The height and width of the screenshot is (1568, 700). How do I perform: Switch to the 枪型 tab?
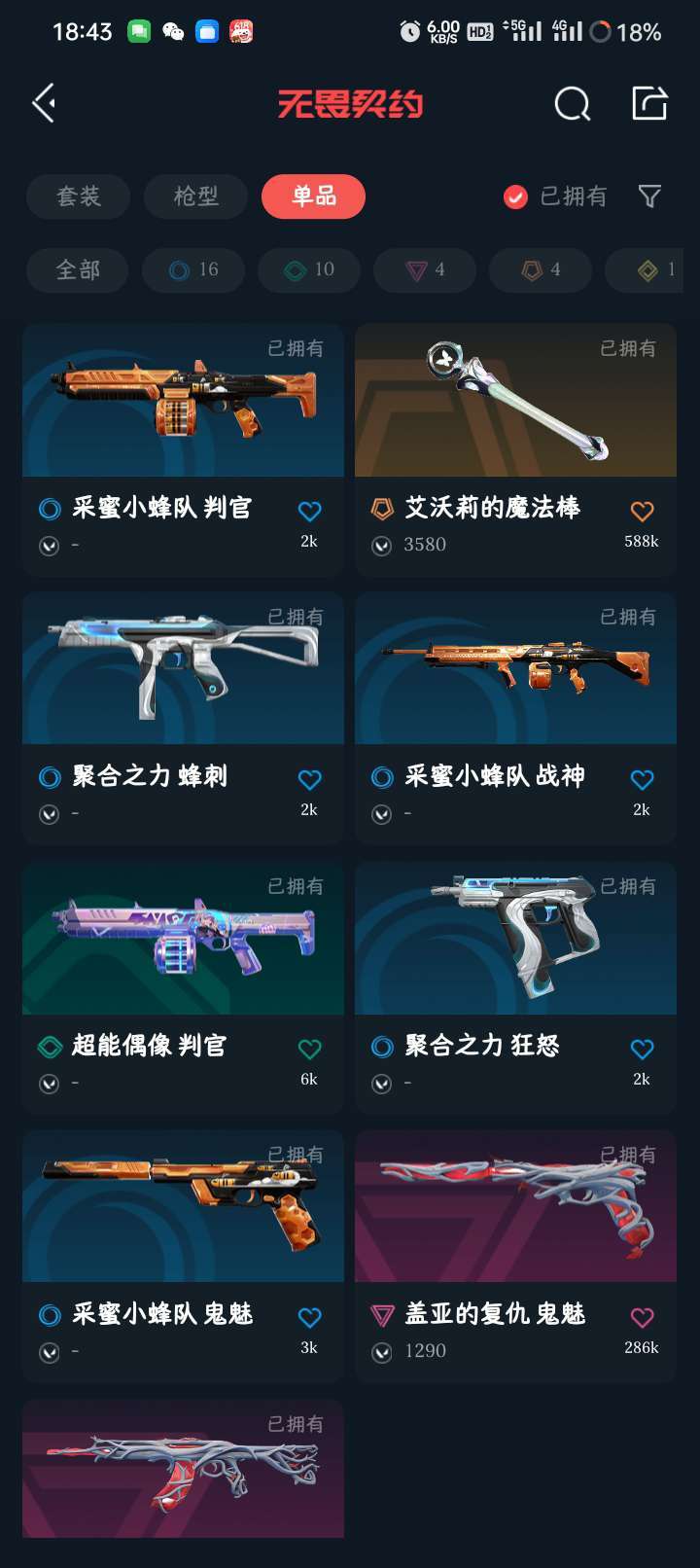195,196
